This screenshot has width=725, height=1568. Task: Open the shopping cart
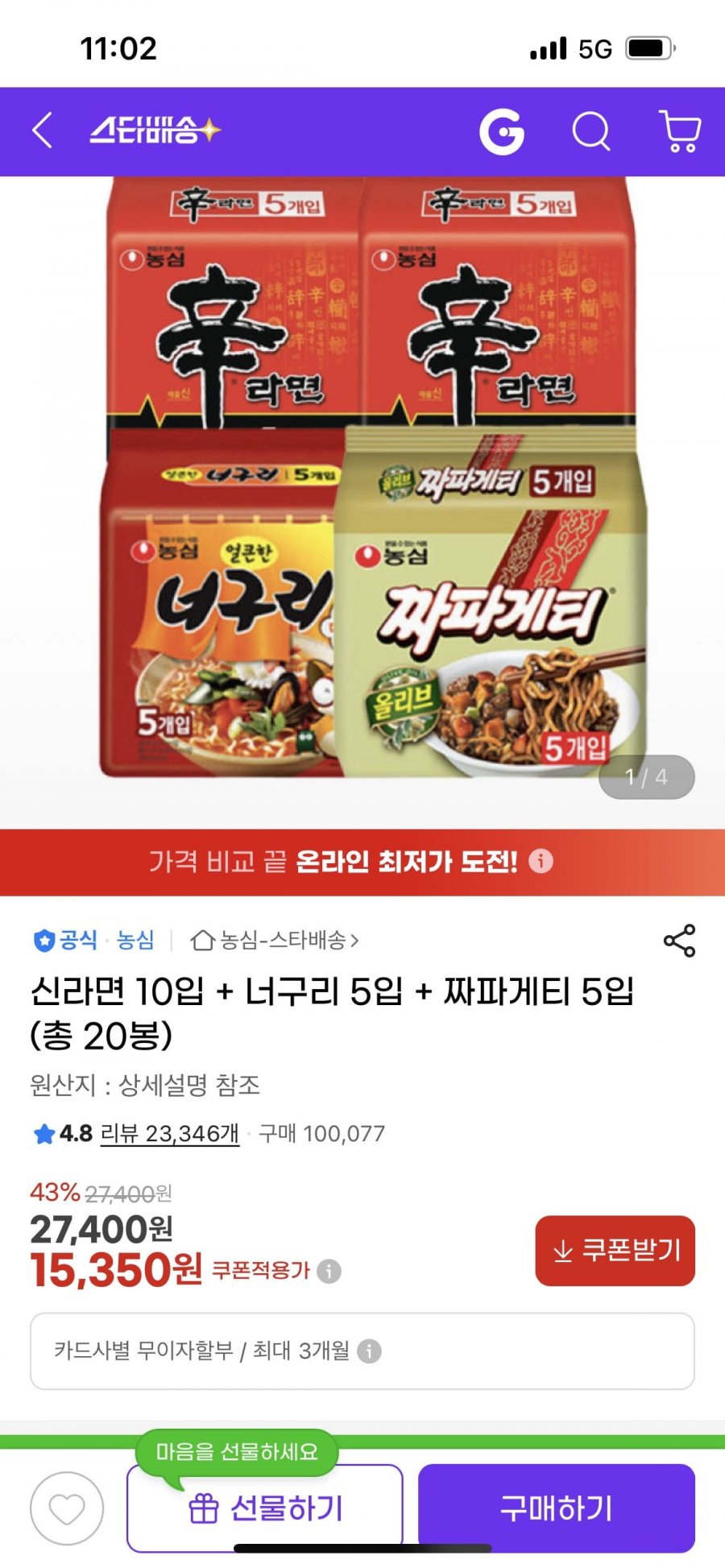(x=681, y=132)
